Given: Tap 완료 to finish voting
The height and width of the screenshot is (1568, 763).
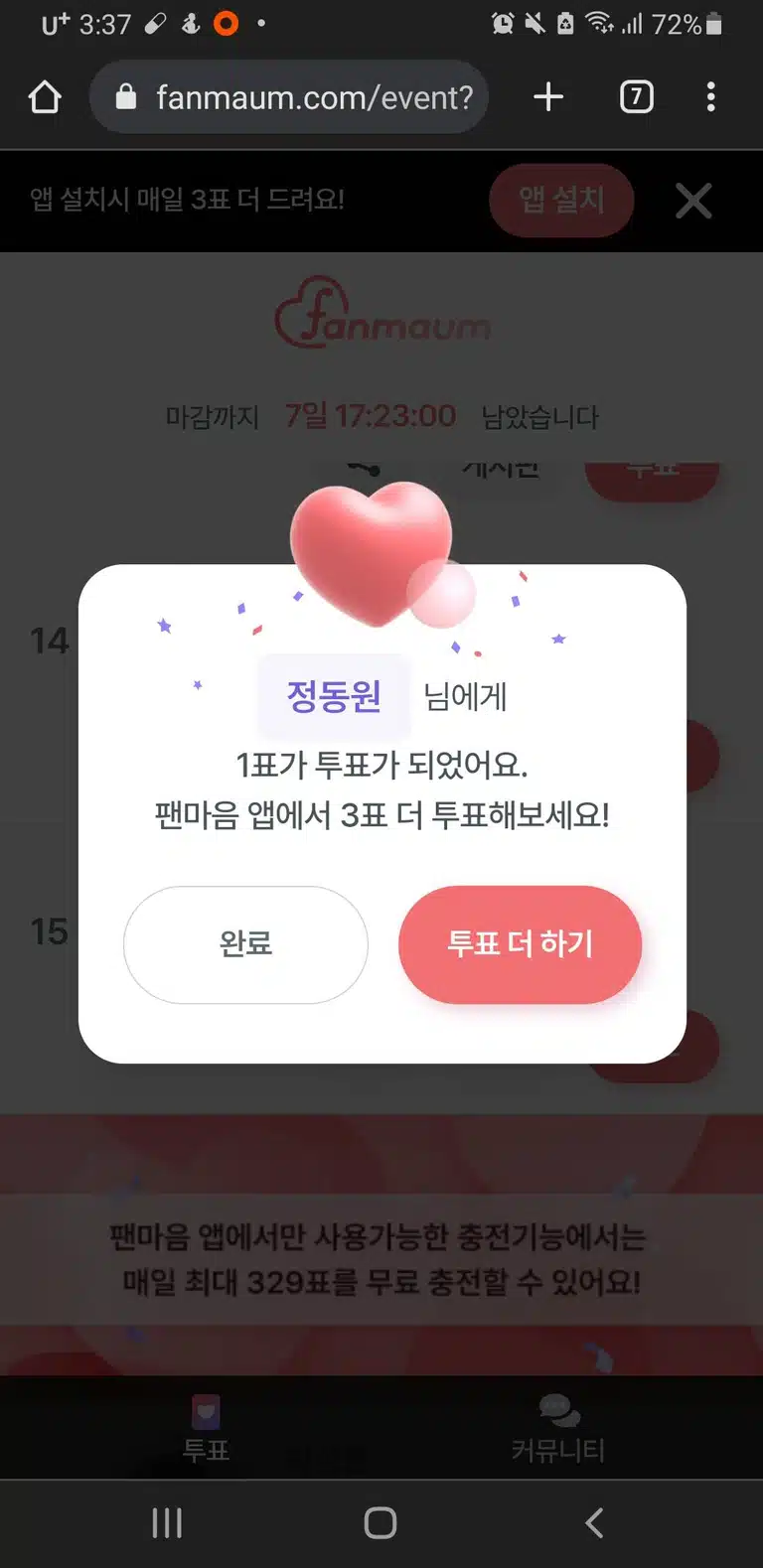Looking at the screenshot, I should tap(245, 944).
